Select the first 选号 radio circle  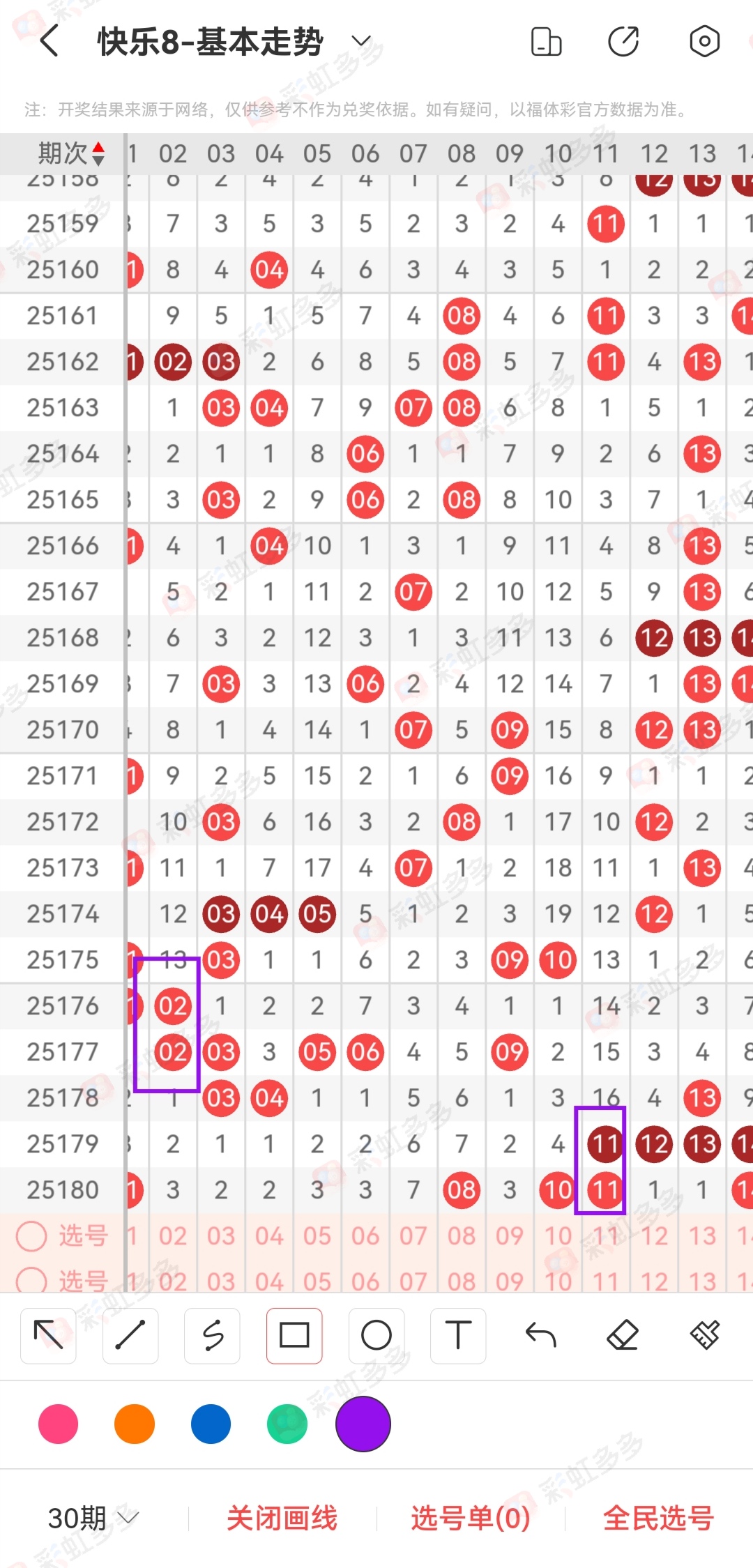(31, 1236)
